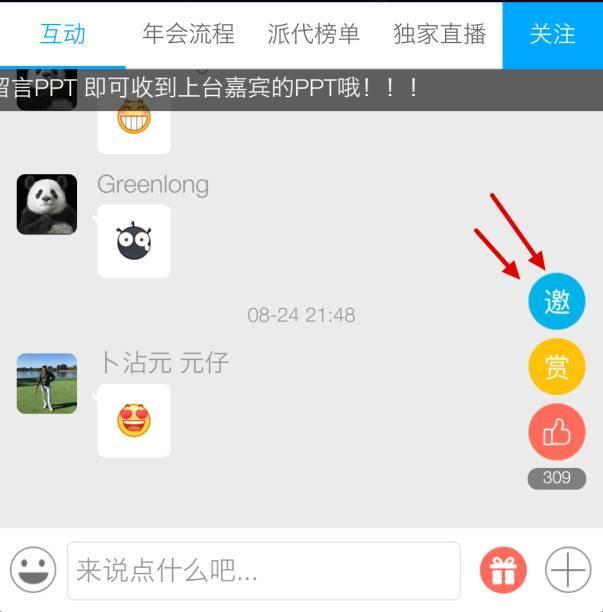Image resolution: width=603 pixels, height=612 pixels.
Task: Tap the yellow 赏 reward button
Action: [556, 367]
